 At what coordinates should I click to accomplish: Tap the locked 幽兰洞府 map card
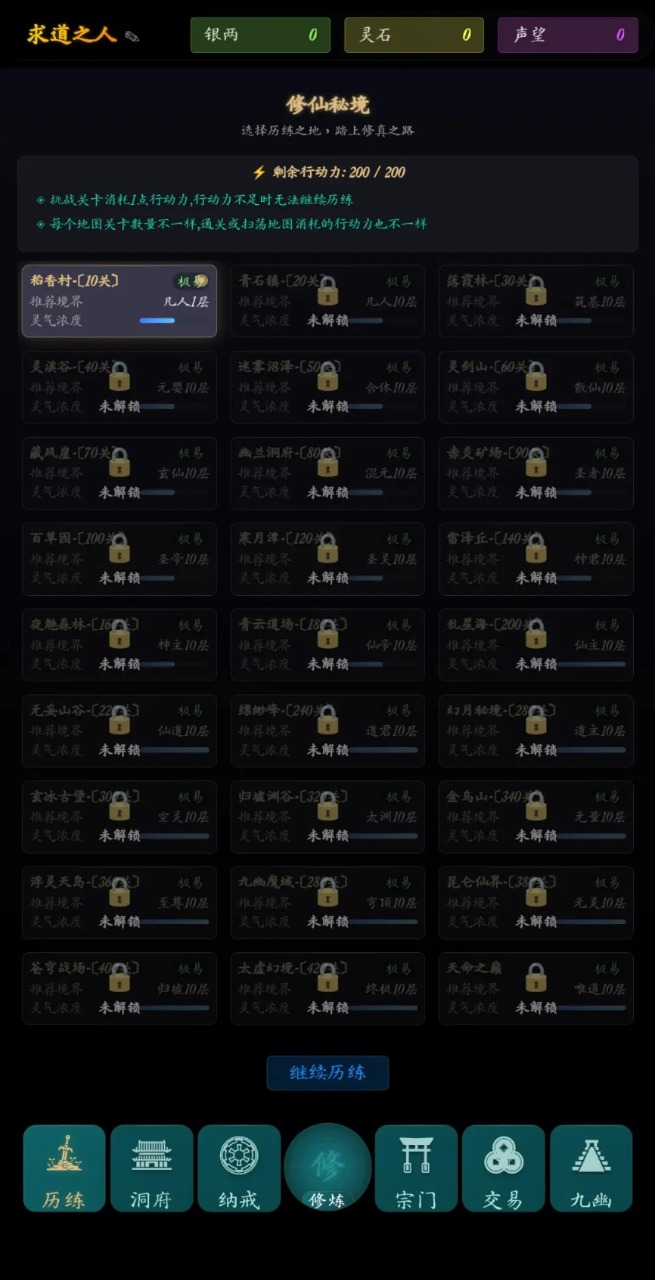[327, 473]
